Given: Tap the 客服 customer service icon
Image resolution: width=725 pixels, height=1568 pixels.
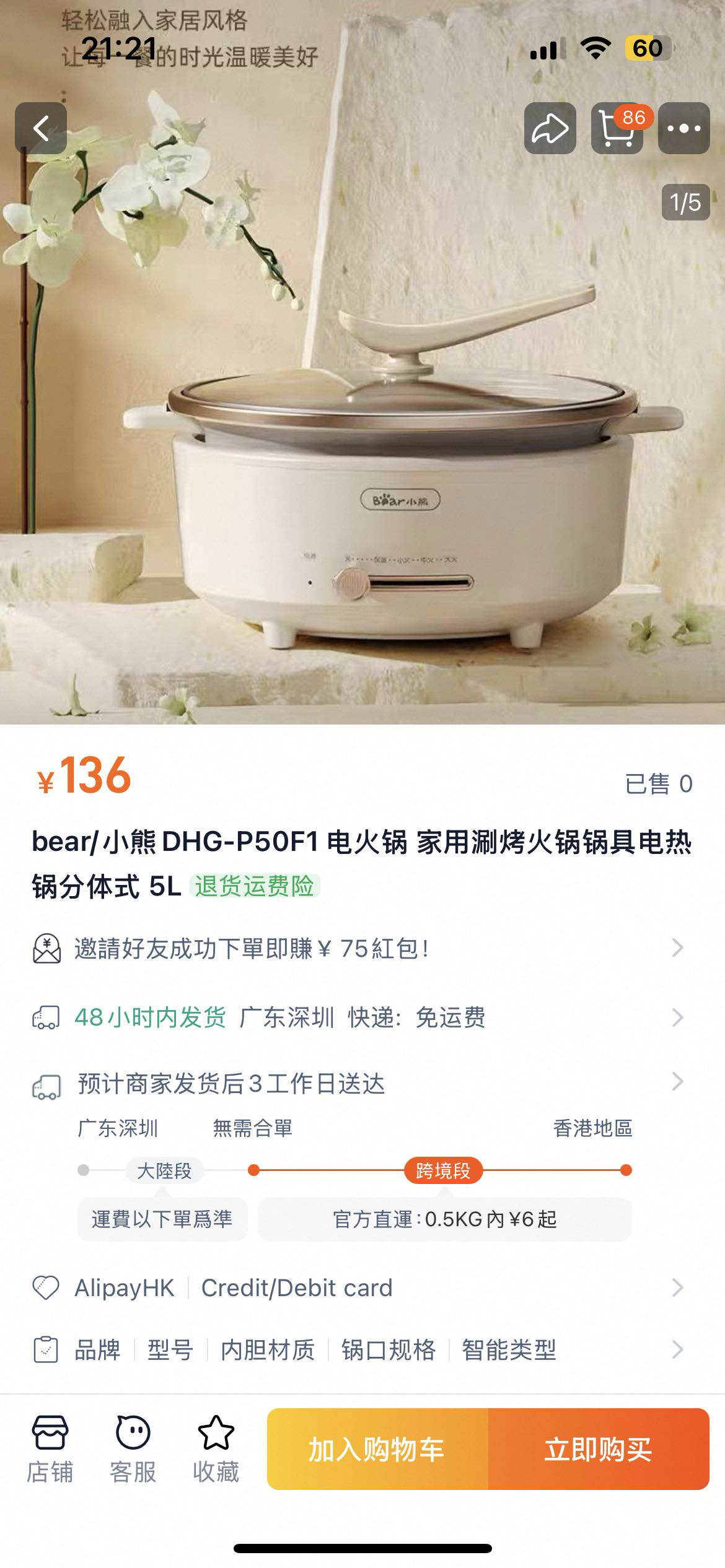Looking at the screenshot, I should [x=132, y=1434].
